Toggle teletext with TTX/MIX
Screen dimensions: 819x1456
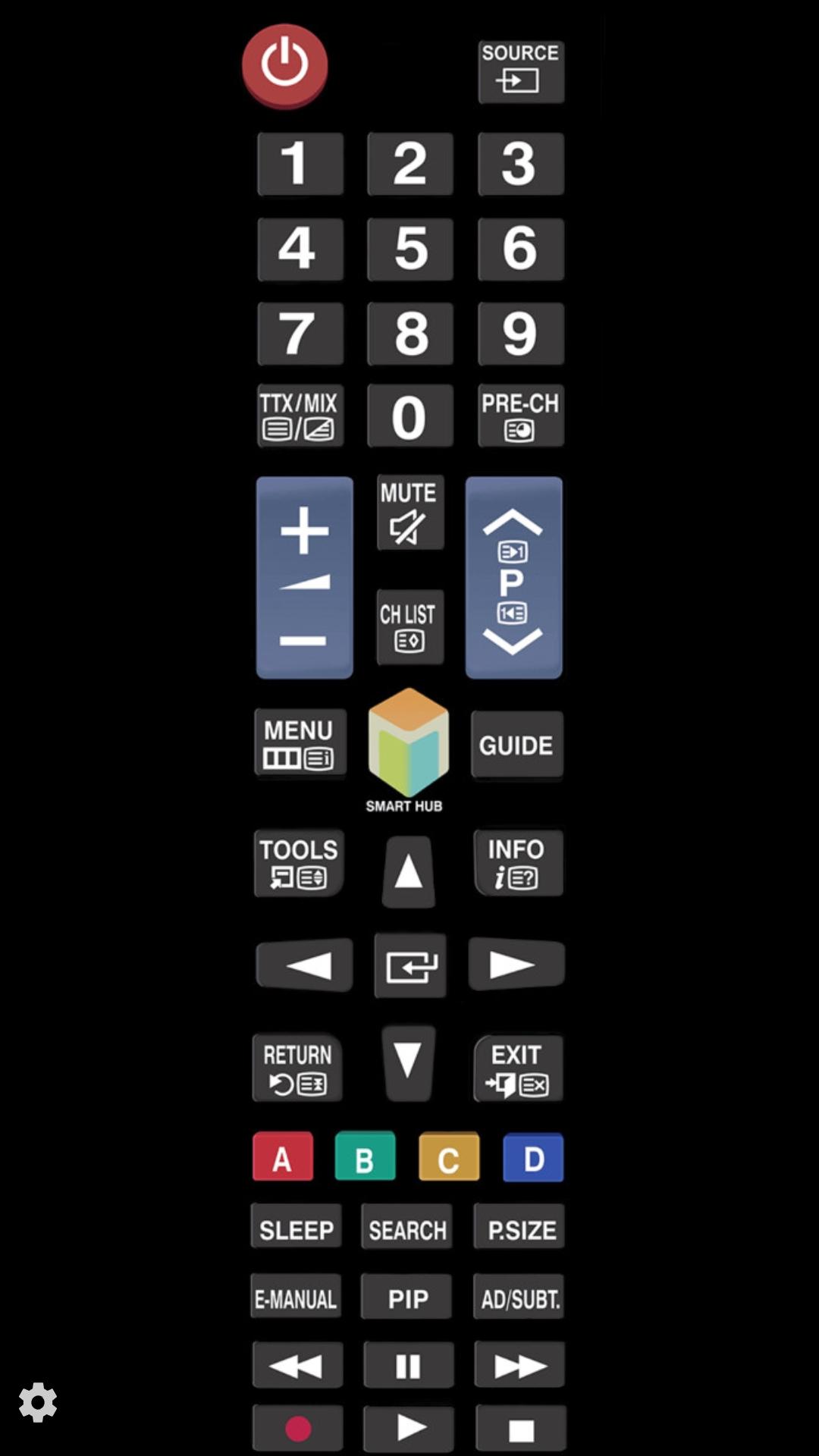tap(300, 415)
